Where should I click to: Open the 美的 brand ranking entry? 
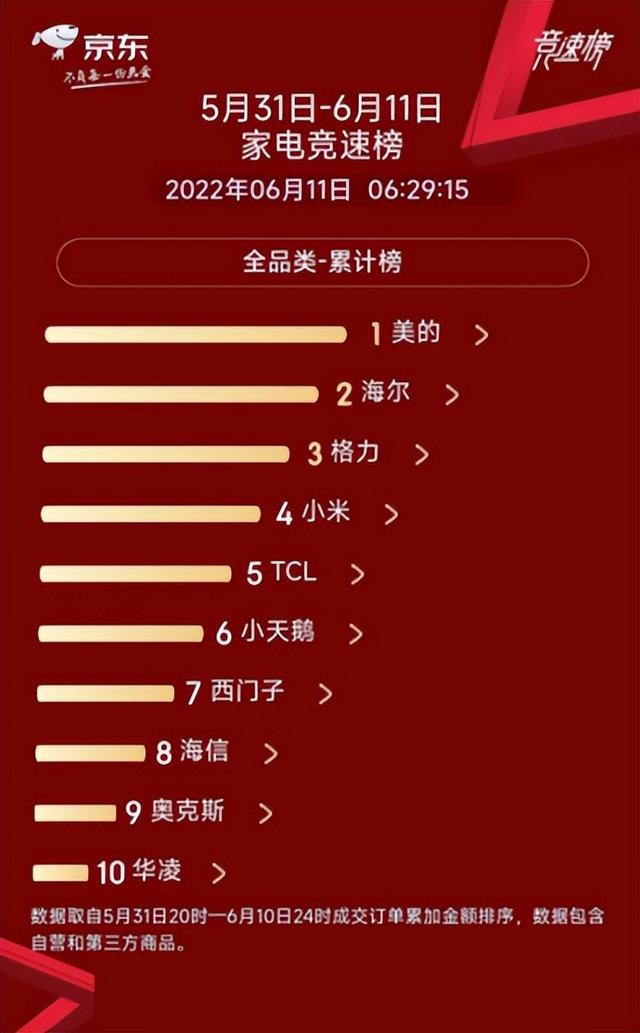coord(267,333)
